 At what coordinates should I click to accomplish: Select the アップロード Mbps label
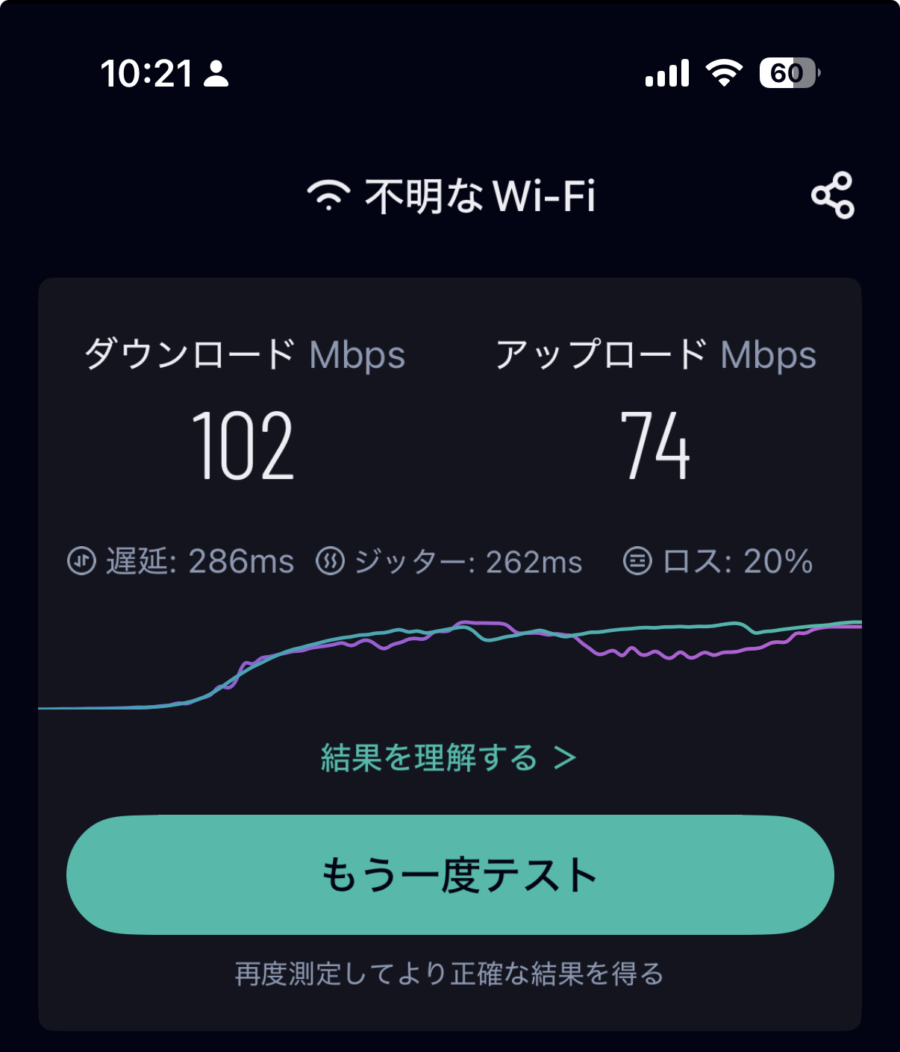coord(657,355)
